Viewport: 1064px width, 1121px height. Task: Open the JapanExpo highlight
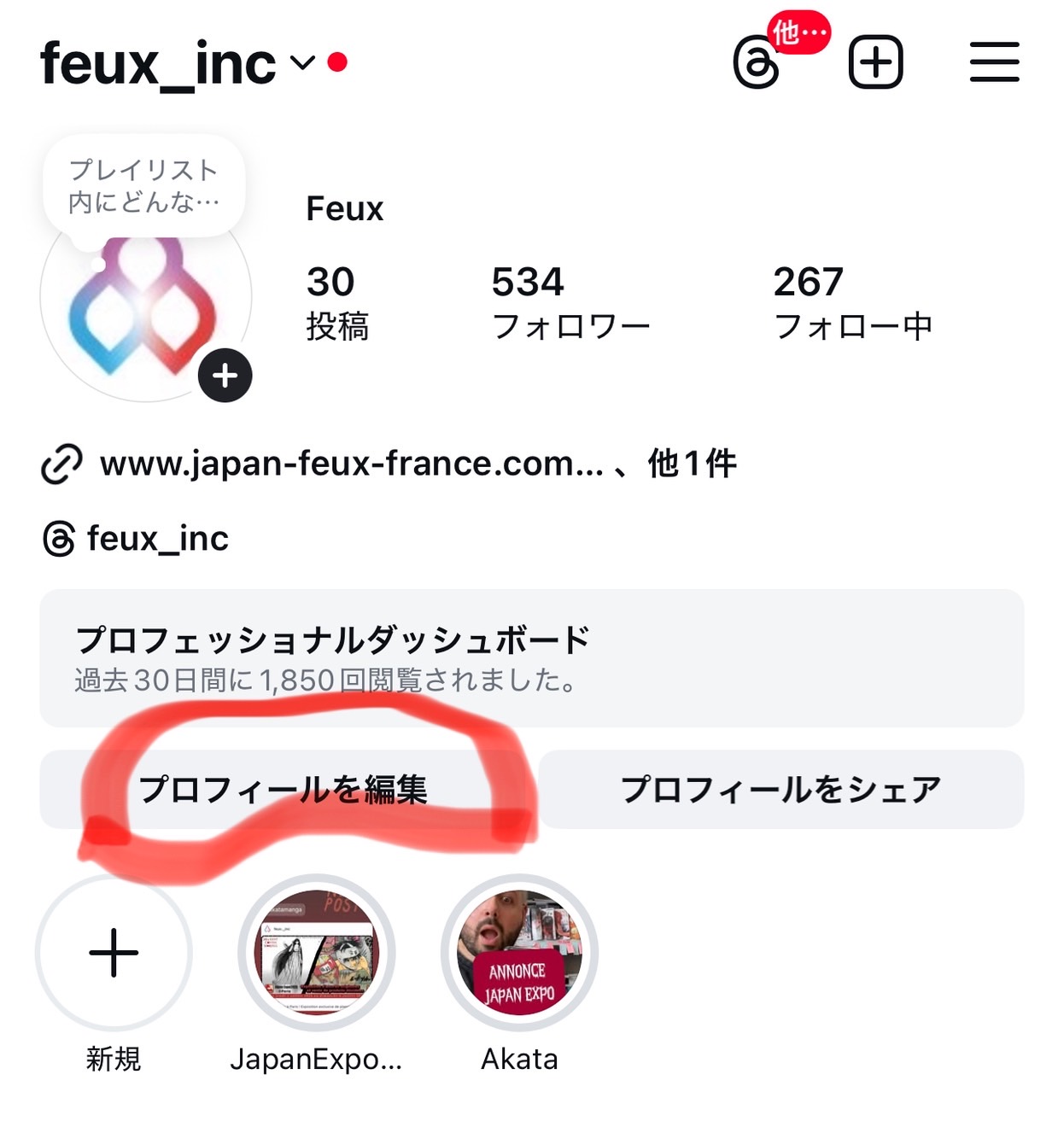pos(316,952)
